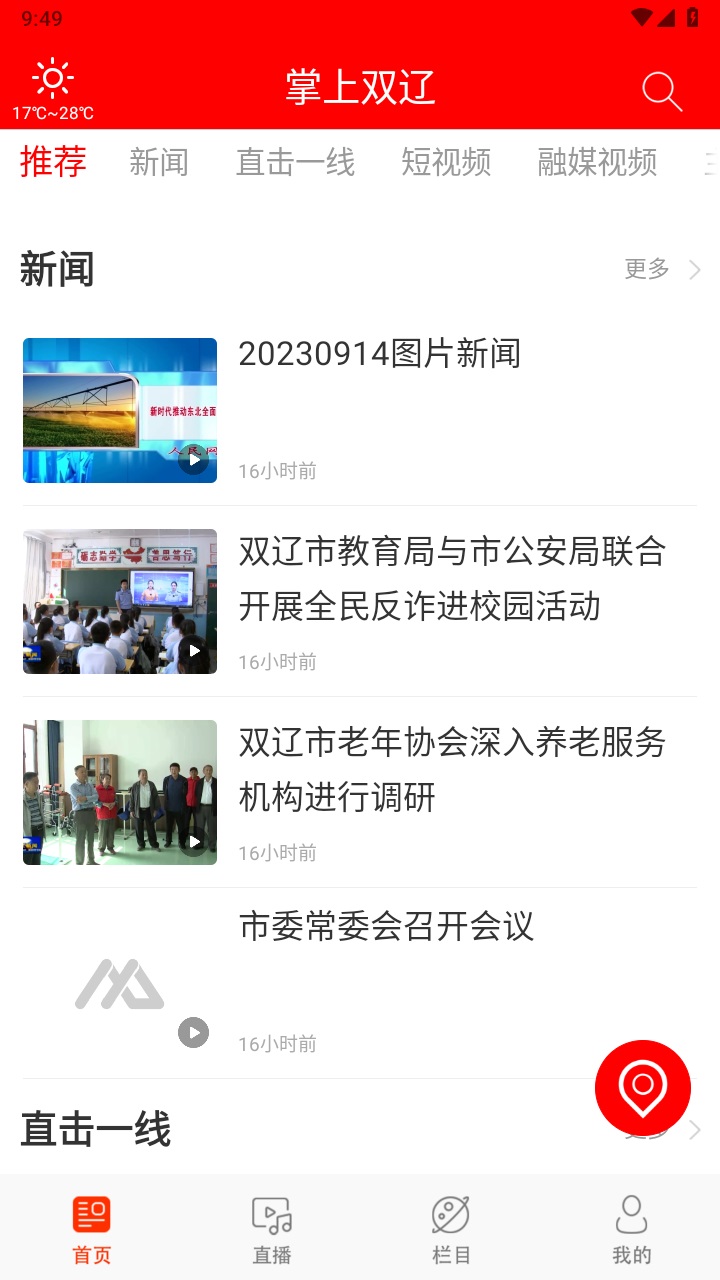Viewport: 720px width, 1280px height.
Task: Open the 融媒视频 tab
Action: [x=597, y=163]
